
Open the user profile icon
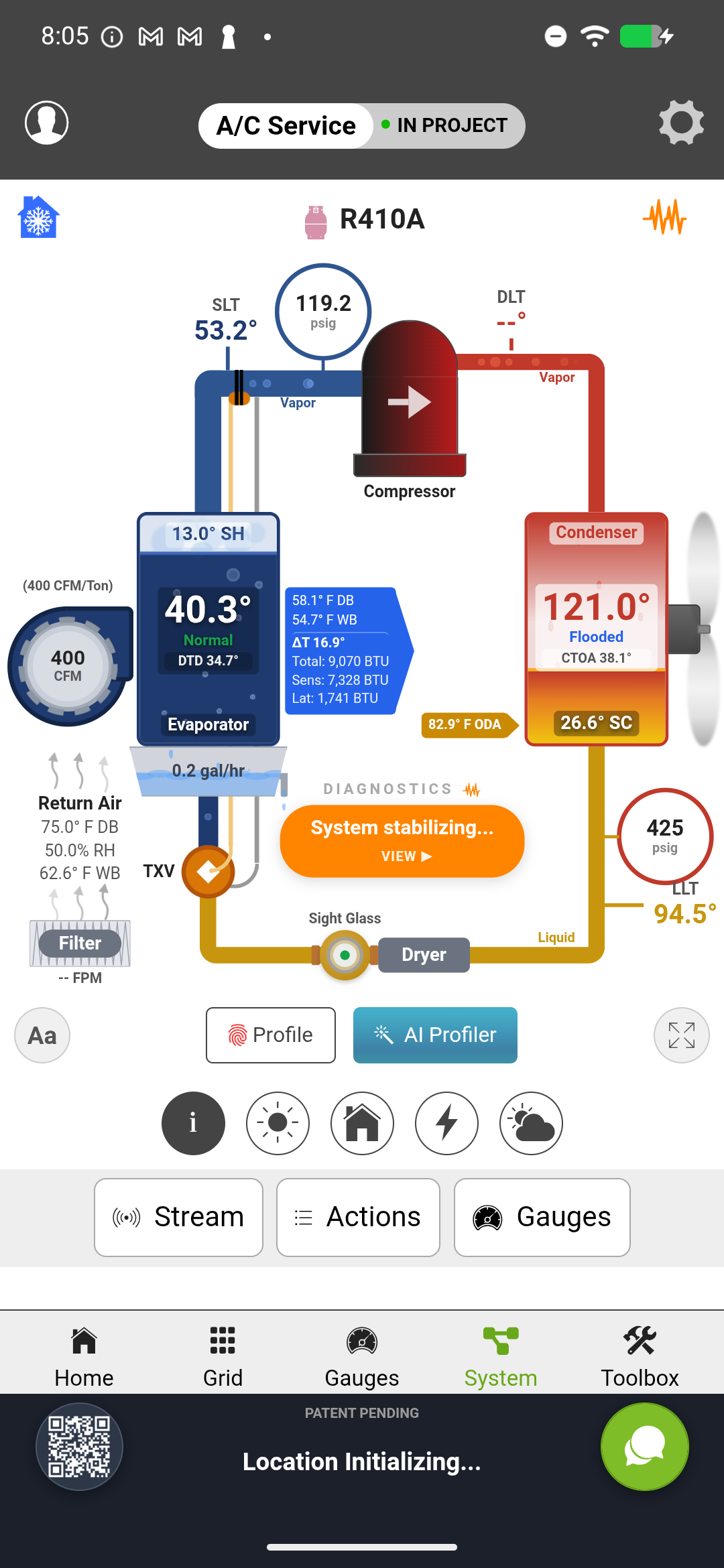(46, 123)
